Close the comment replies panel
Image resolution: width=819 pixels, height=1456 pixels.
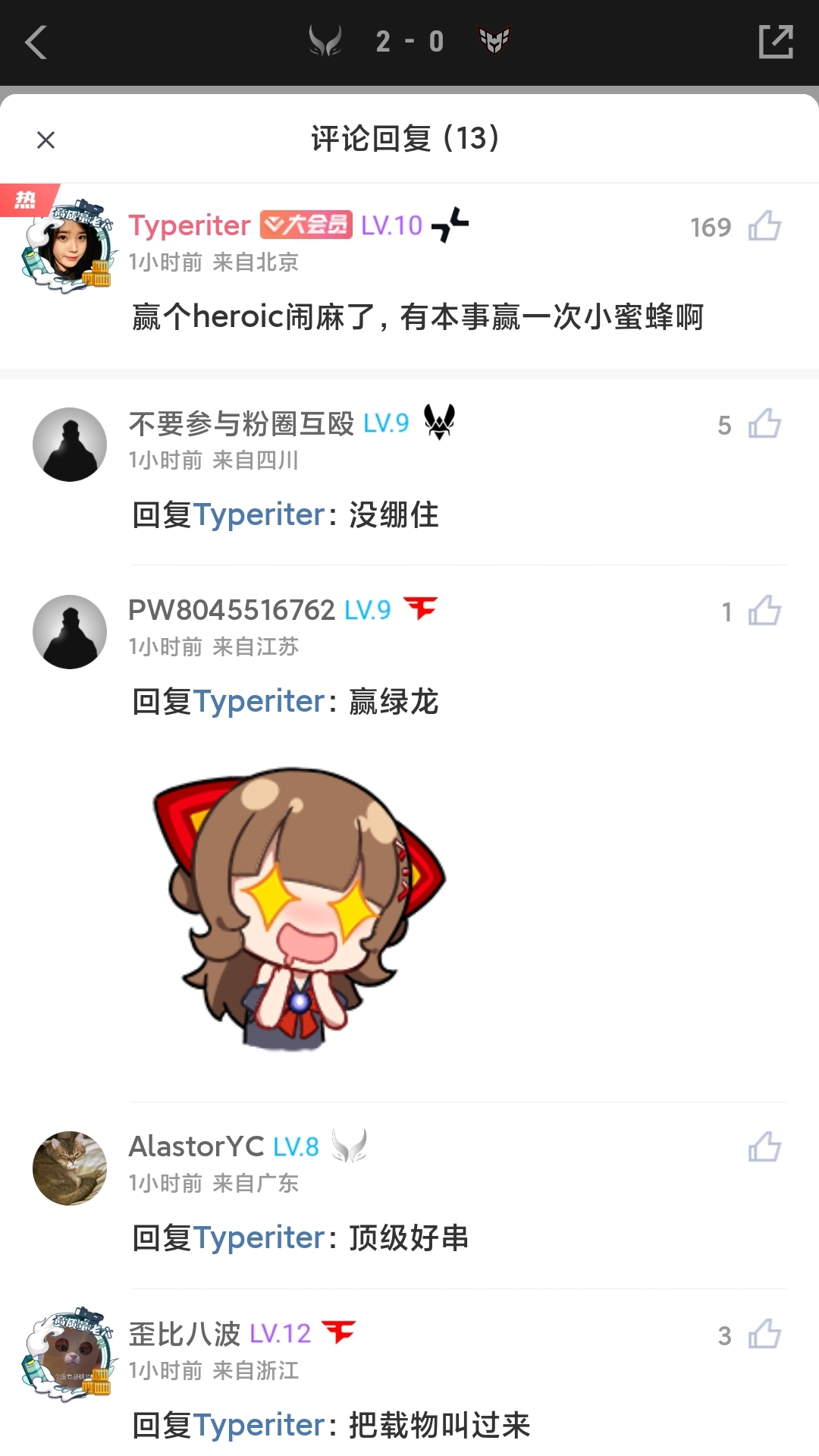tap(46, 140)
